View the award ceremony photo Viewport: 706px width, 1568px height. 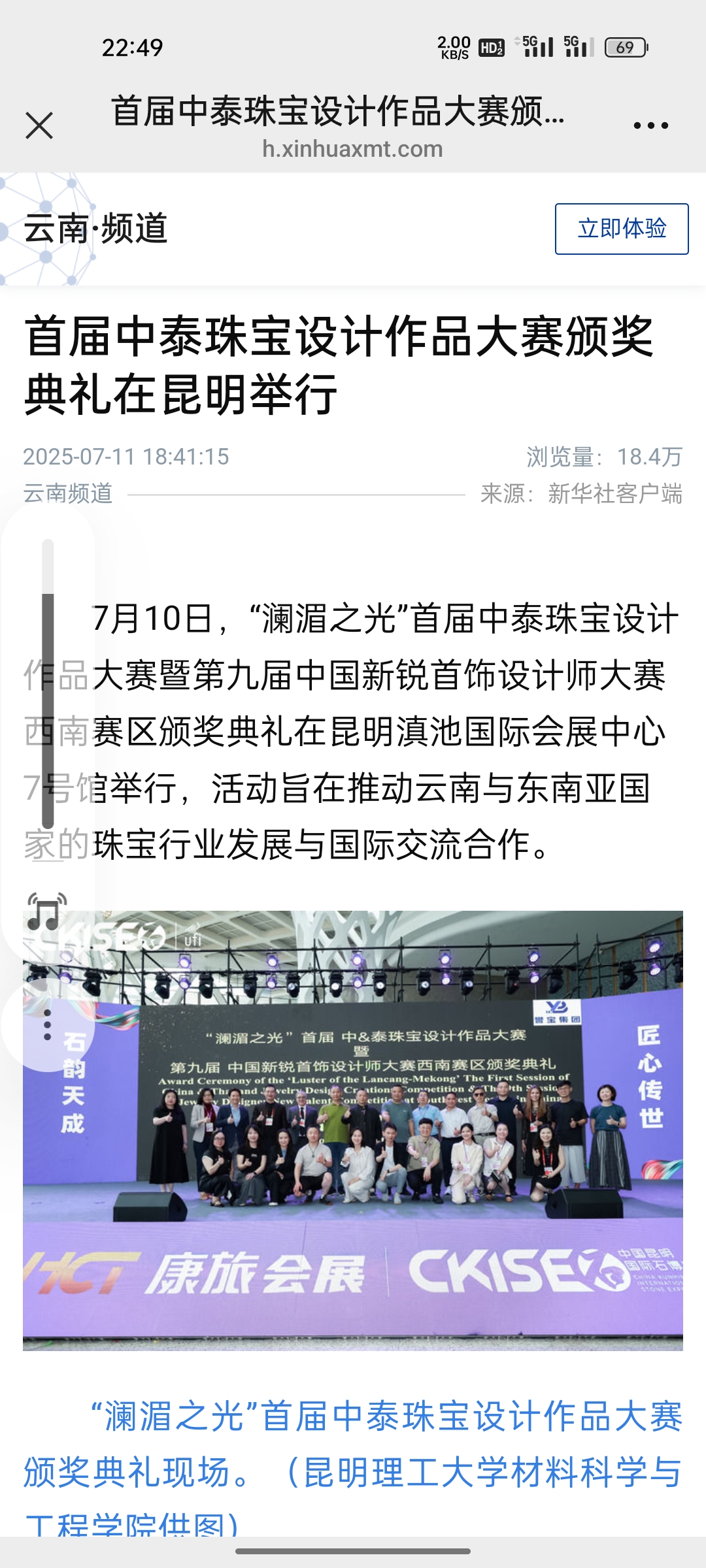(x=353, y=1130)
